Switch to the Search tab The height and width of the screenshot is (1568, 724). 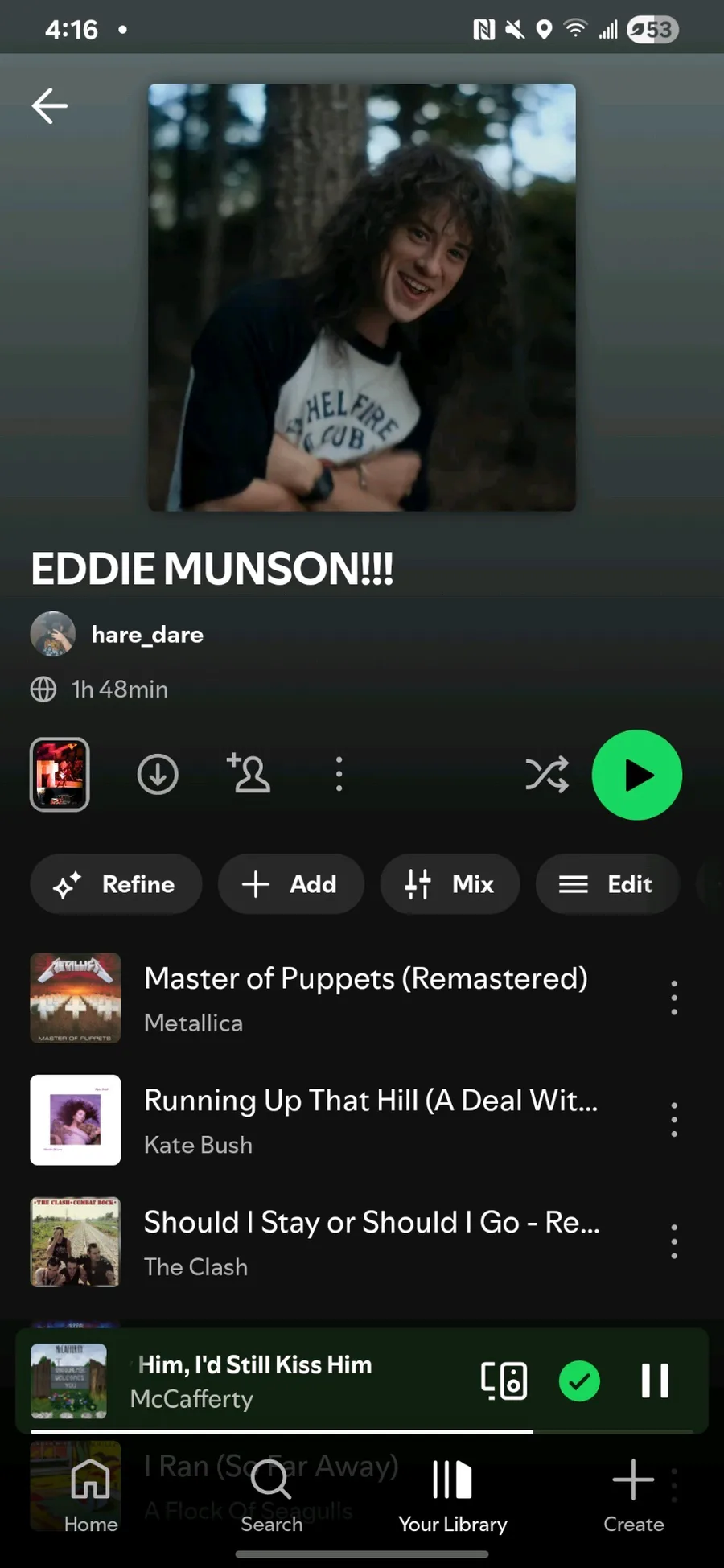click(x=271, y=1496)
